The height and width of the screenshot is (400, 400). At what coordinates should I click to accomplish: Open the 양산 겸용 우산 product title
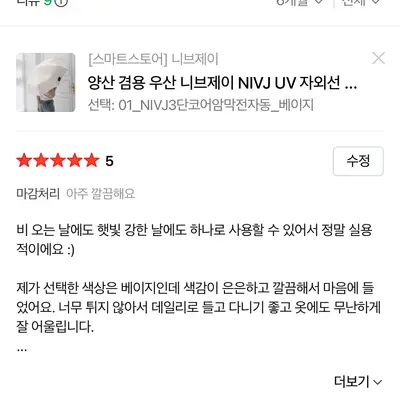(x=222, y=83)
